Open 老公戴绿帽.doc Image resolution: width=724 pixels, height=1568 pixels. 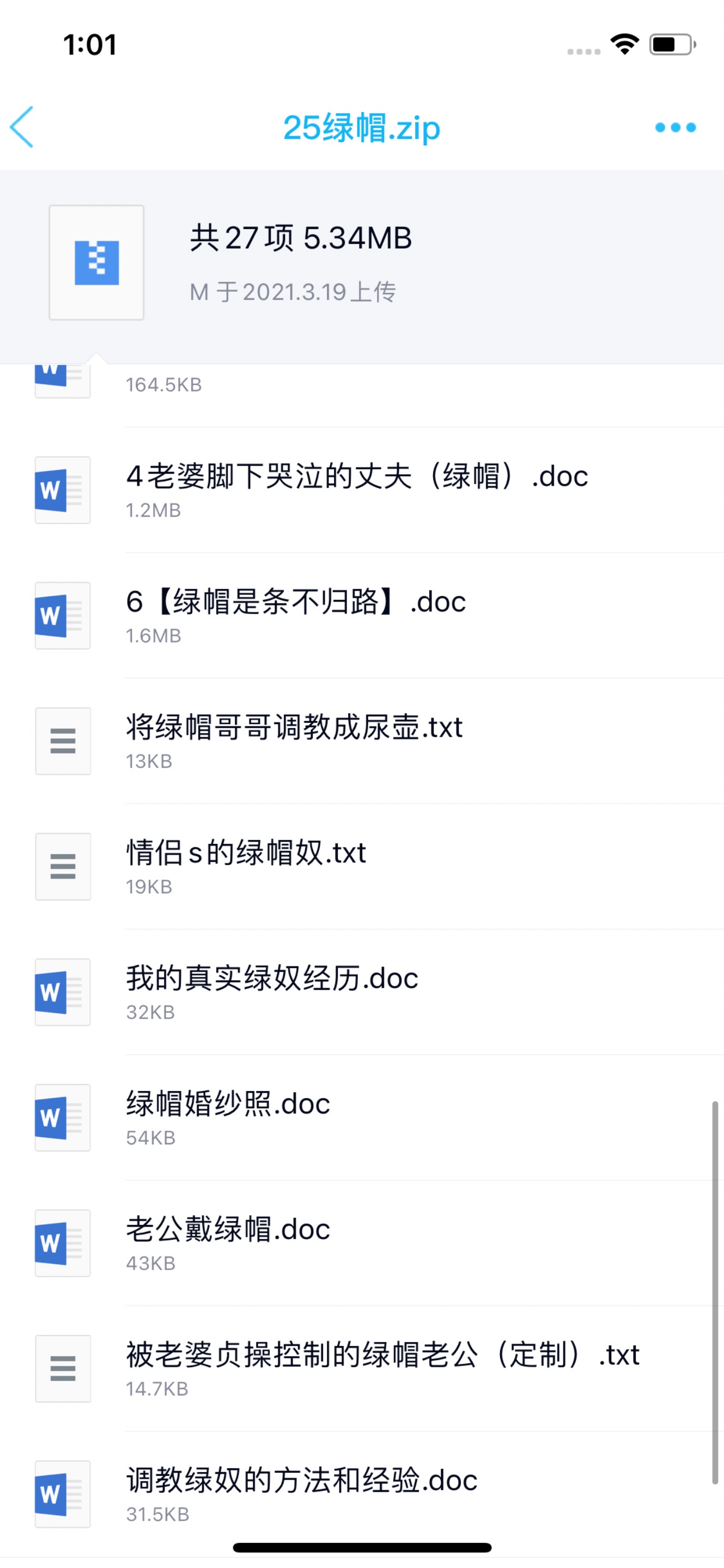click(x=362, y=1243)
